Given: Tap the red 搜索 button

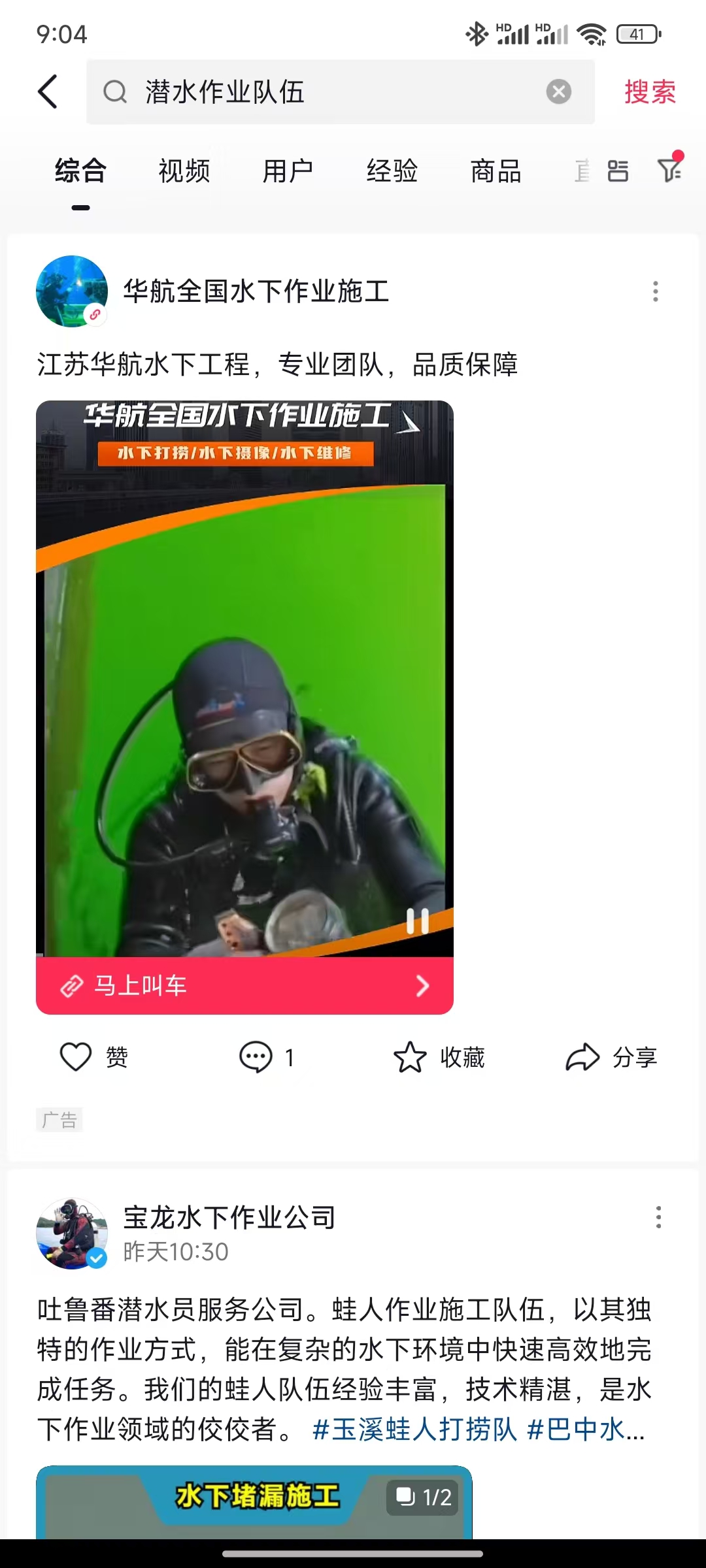Looking at the screenshot, I should tap(650, 92).
